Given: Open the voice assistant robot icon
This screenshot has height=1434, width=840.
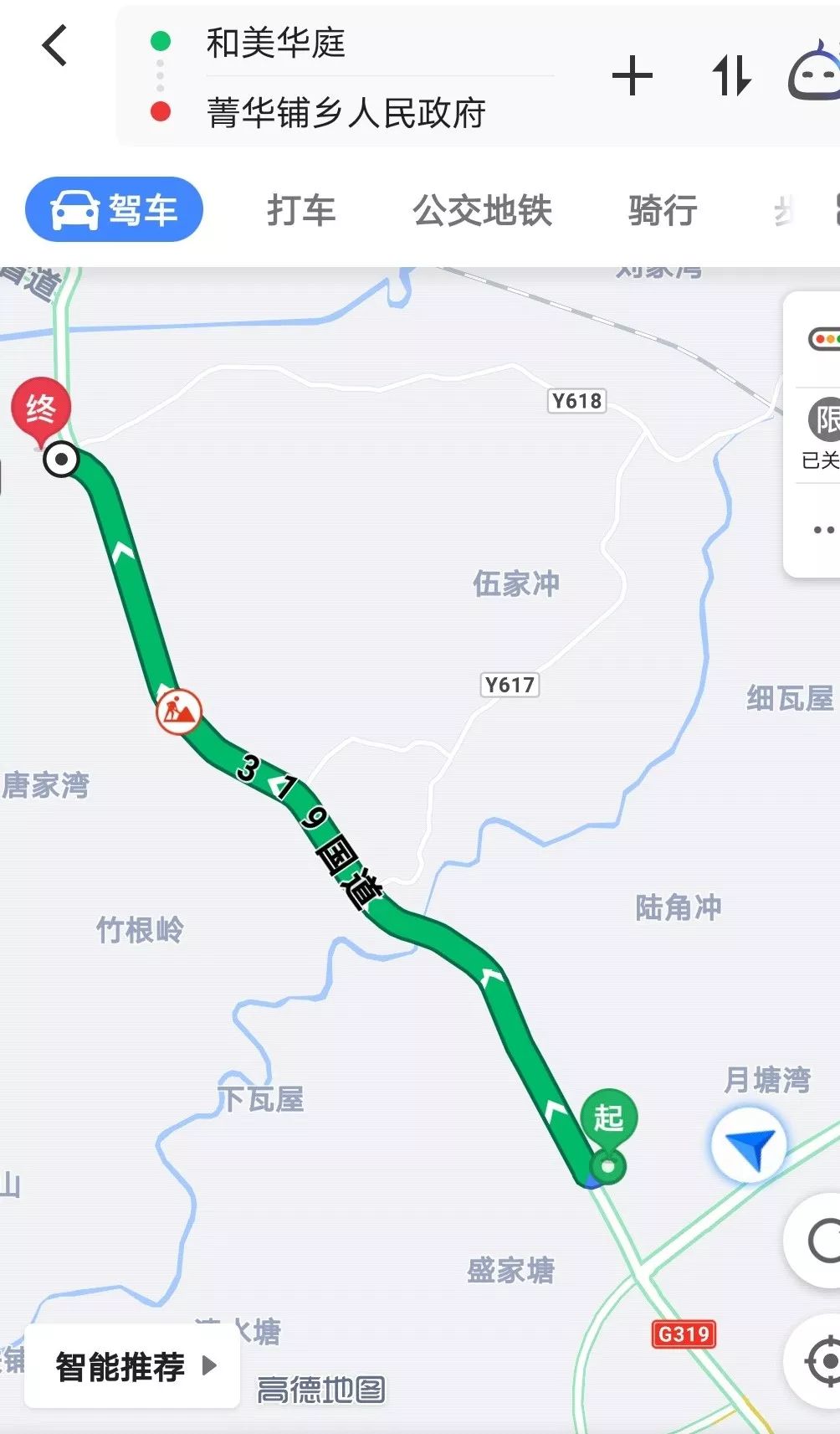Looking at the screenshot, I should [815, 72].
